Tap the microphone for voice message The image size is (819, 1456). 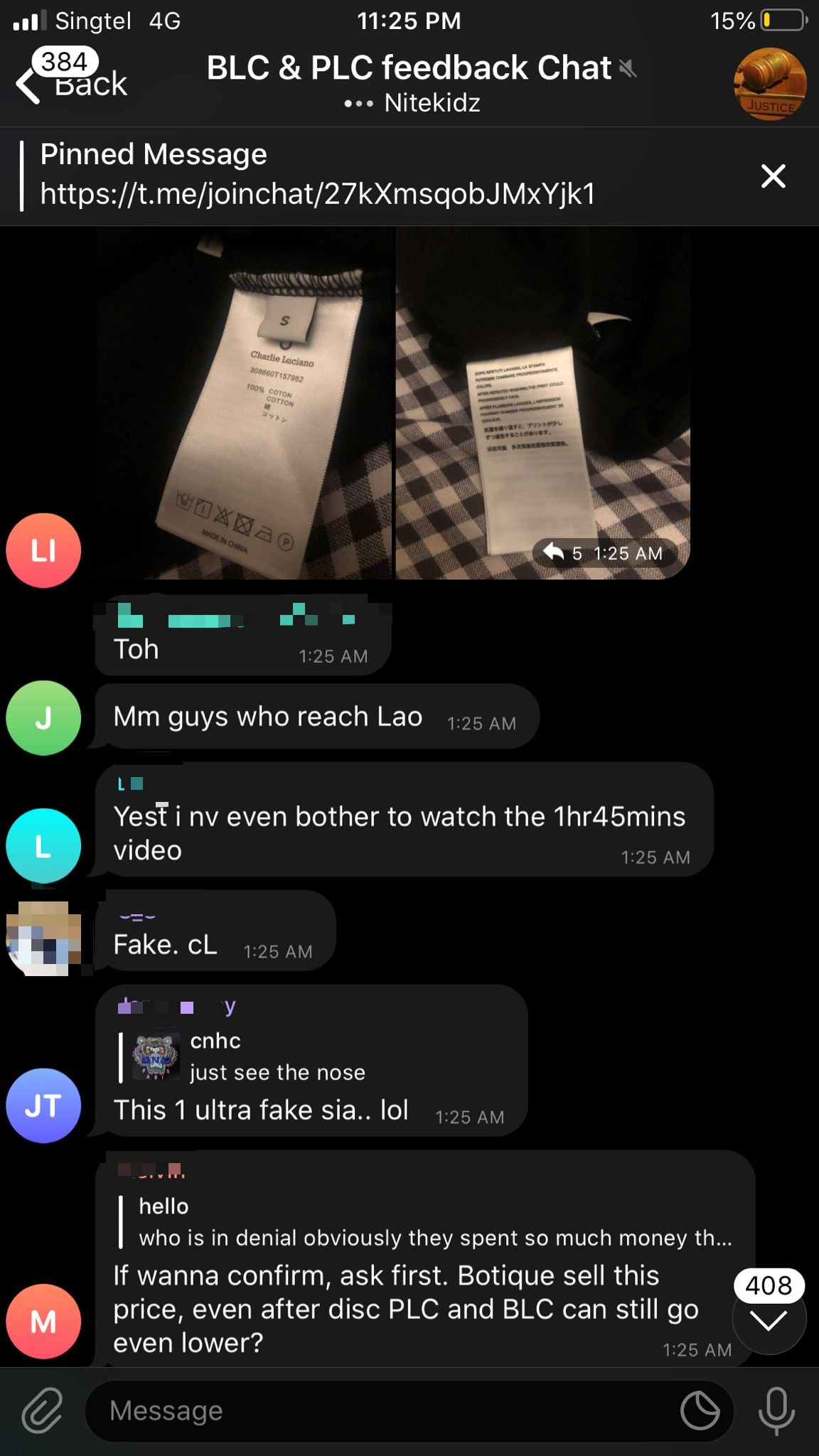click(776, 1410)
